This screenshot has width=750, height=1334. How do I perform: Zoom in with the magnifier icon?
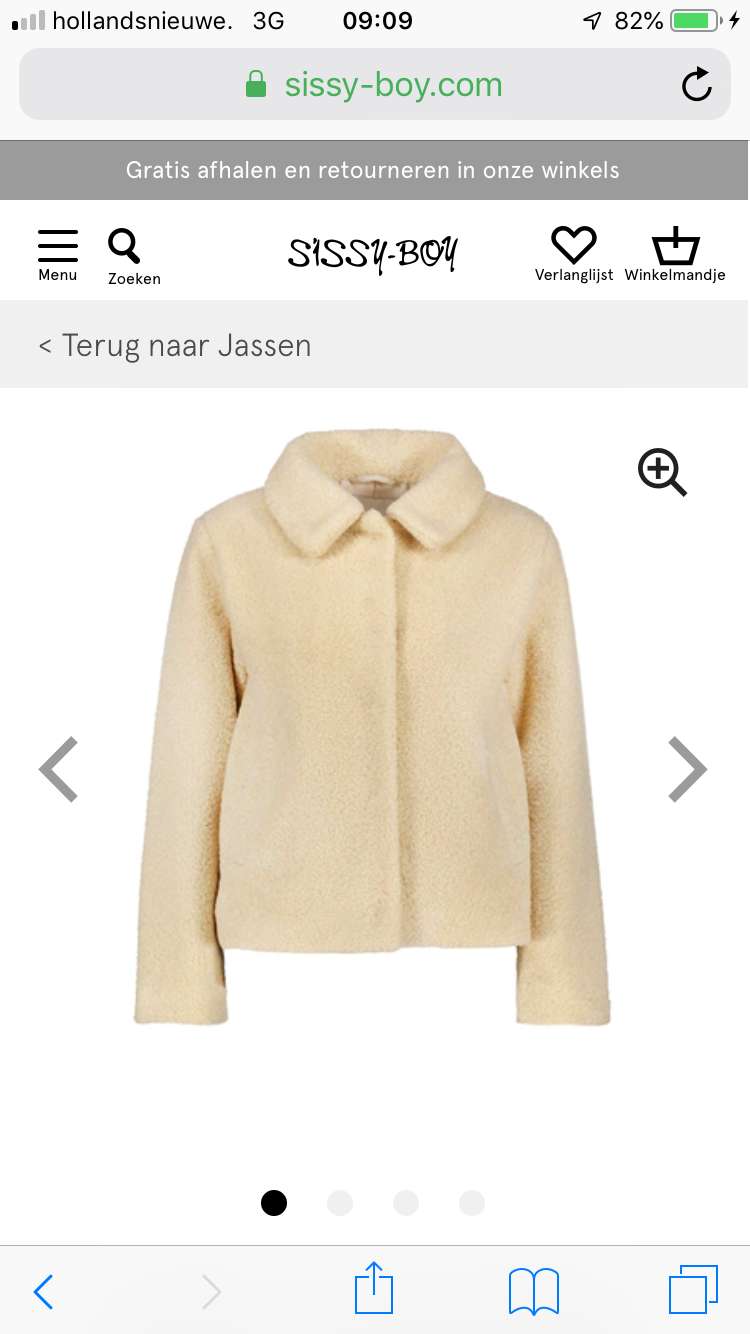pos(663,472)
